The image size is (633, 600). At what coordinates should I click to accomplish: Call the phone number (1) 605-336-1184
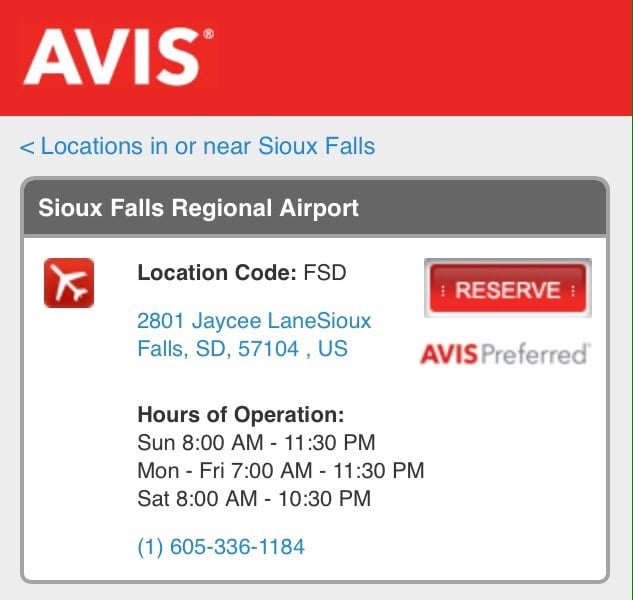[x=221, y=547]
